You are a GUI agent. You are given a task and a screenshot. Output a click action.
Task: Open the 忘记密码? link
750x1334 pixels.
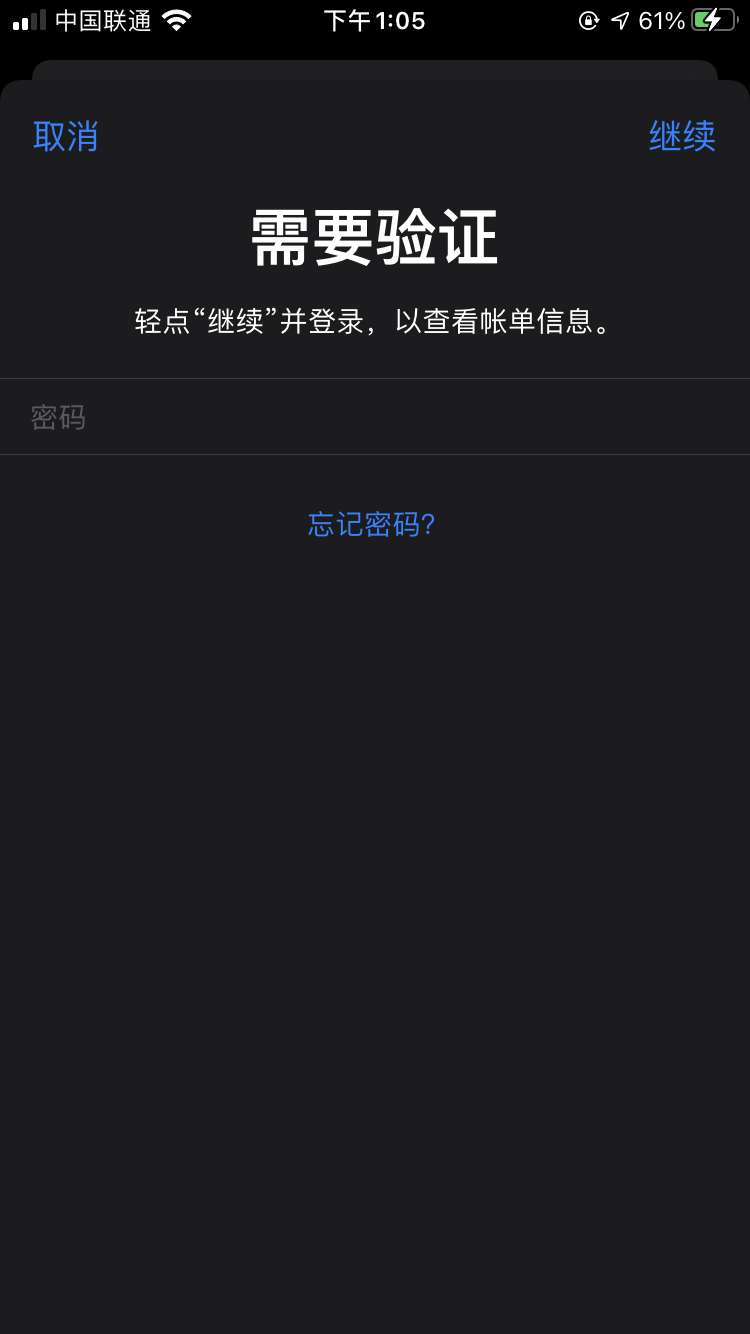pyautogui.click(x=371, y=524)
